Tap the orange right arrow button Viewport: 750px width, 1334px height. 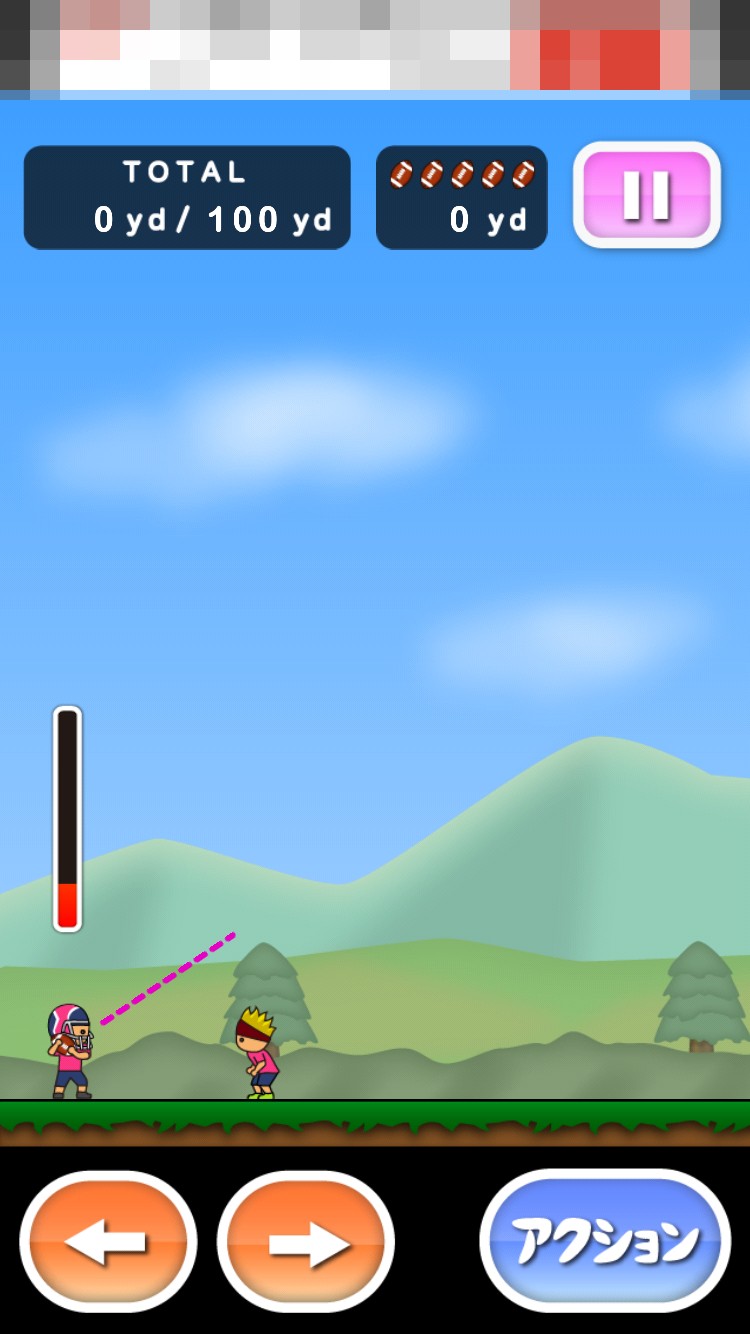[x=306, y=1241]
